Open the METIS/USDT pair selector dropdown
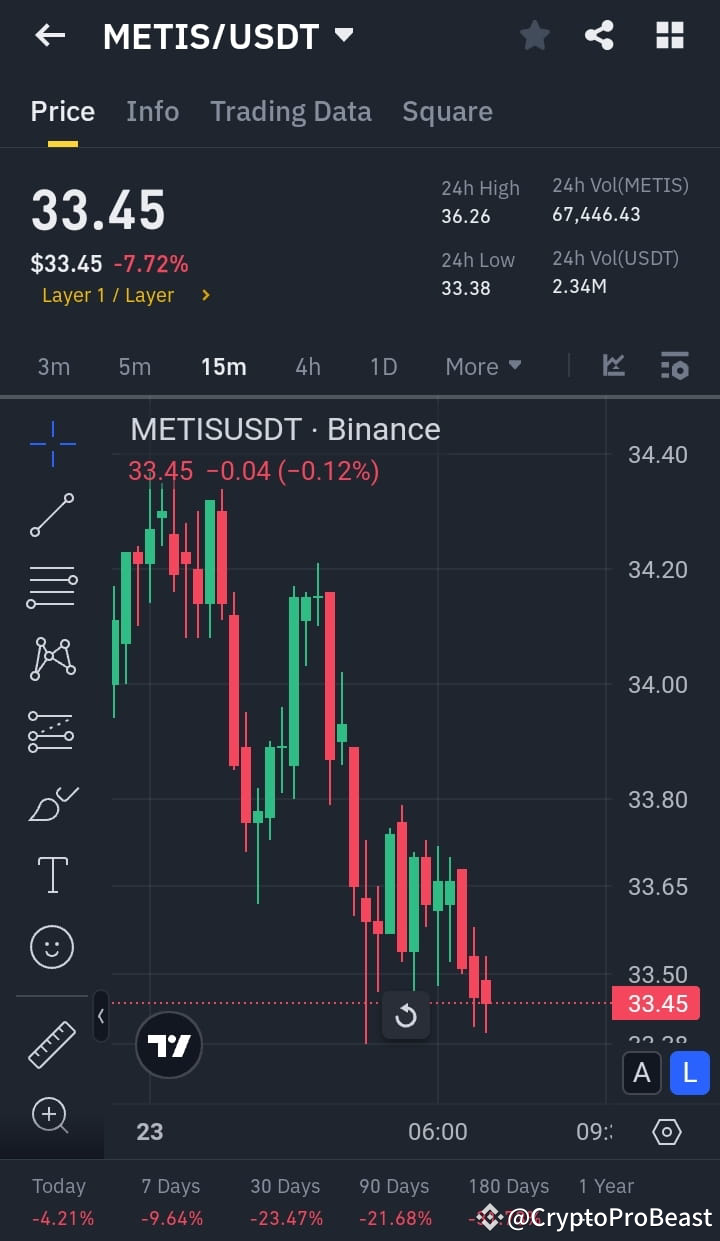720x1241 pixels. coord(343,35)
